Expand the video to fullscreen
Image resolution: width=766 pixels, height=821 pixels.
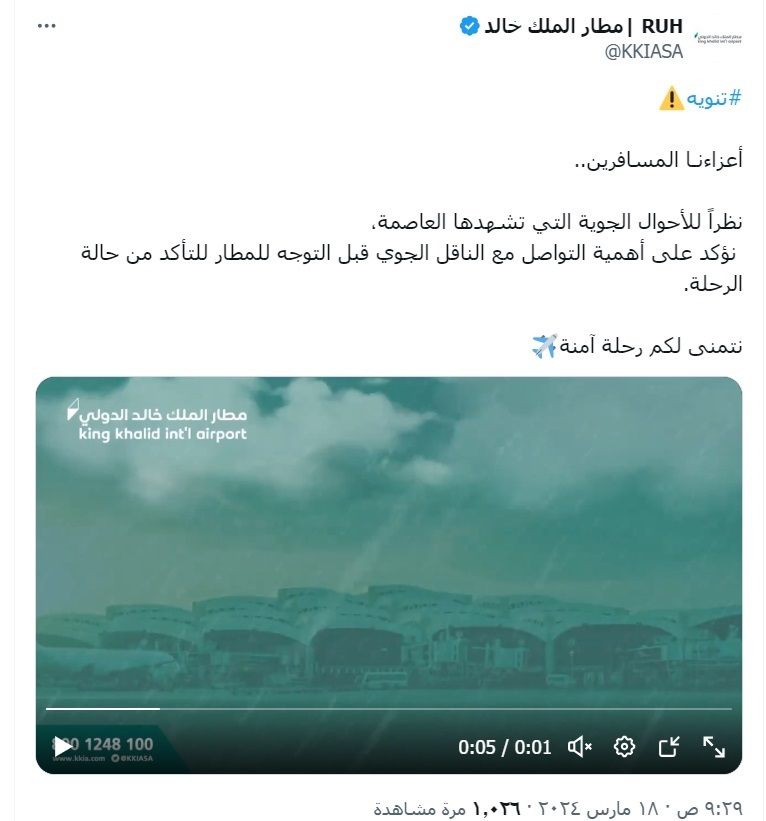click(714, 746)
